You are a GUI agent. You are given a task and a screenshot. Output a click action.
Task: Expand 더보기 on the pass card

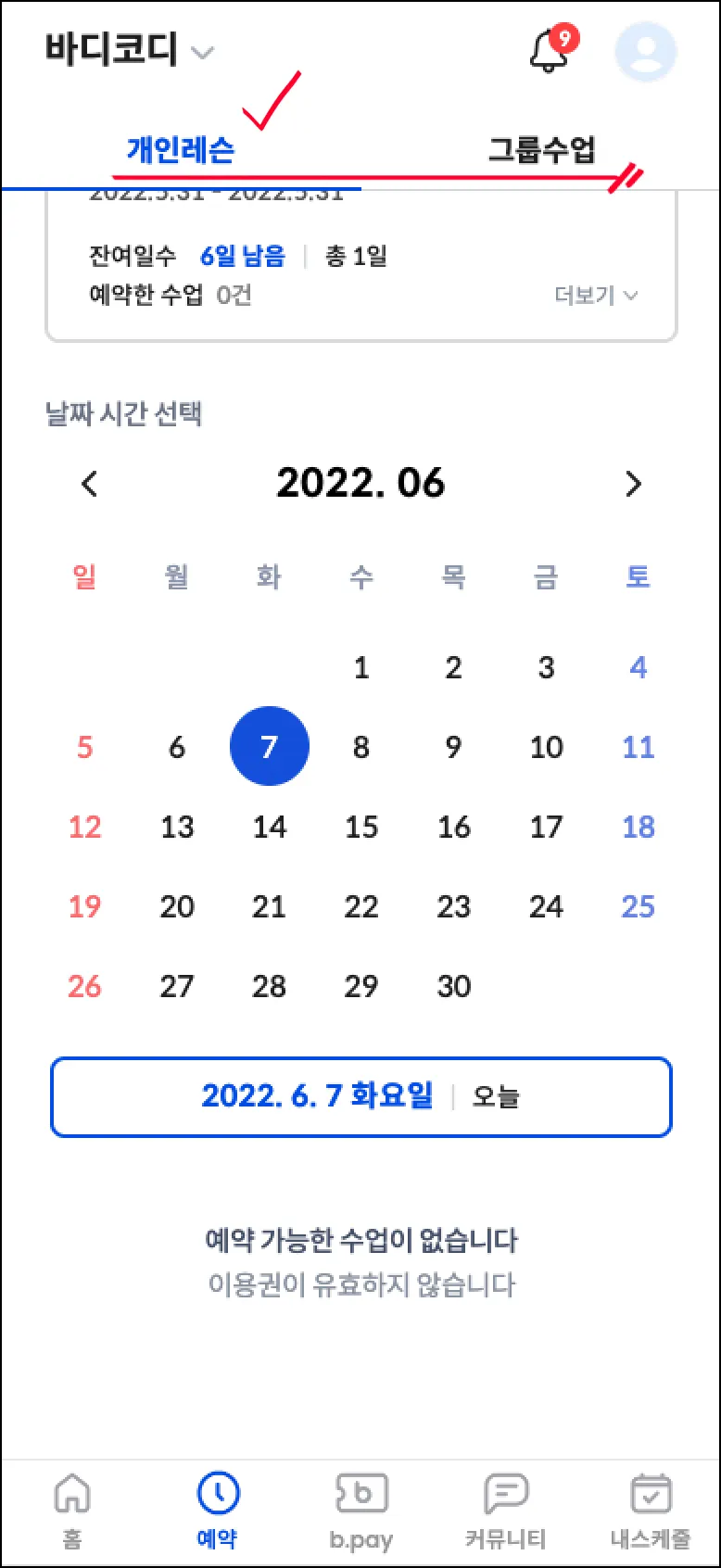(596, 295)
